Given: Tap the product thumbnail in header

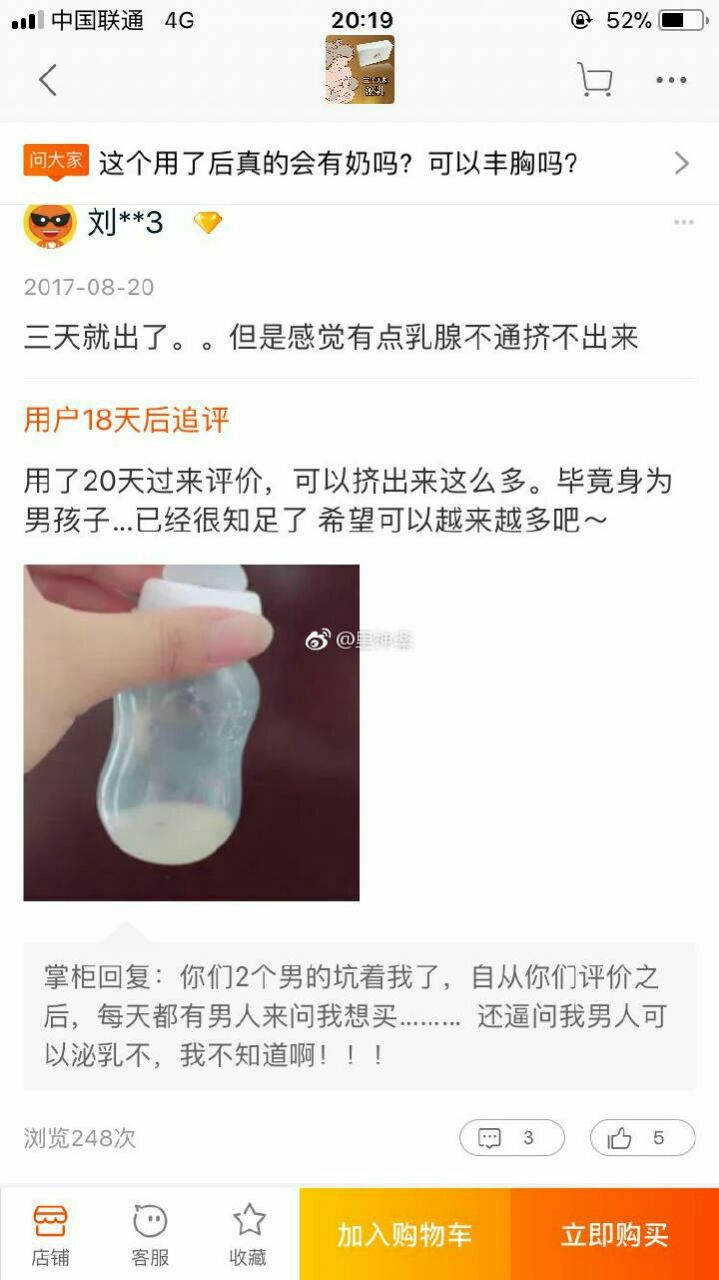Looking at the screenshot, I should (360, 70).
